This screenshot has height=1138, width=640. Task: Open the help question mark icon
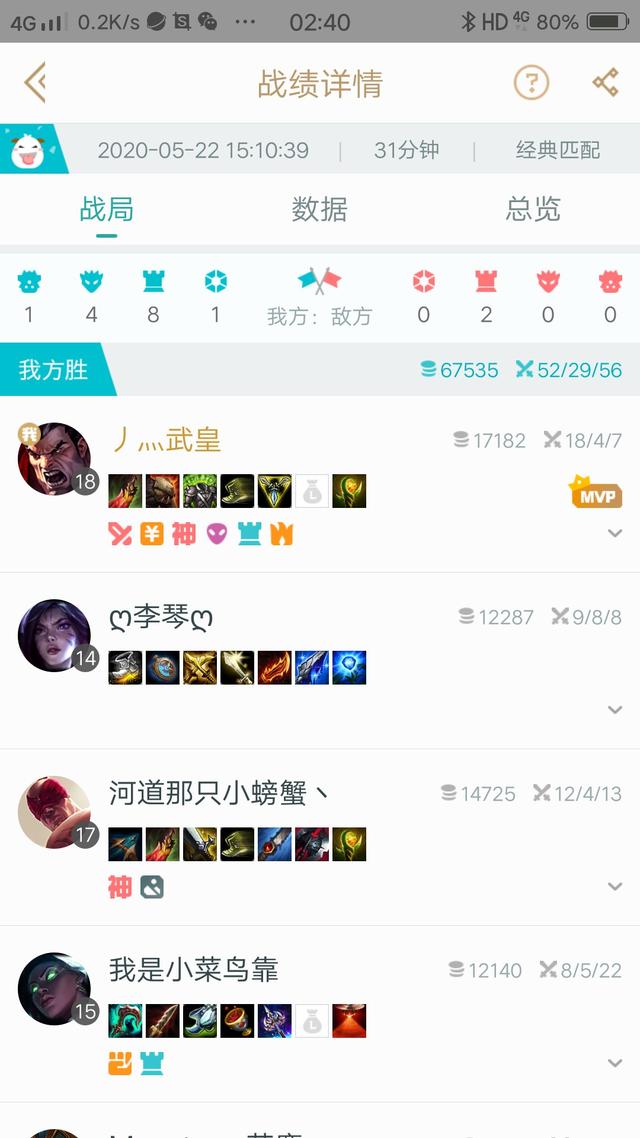tap(531, 83)
